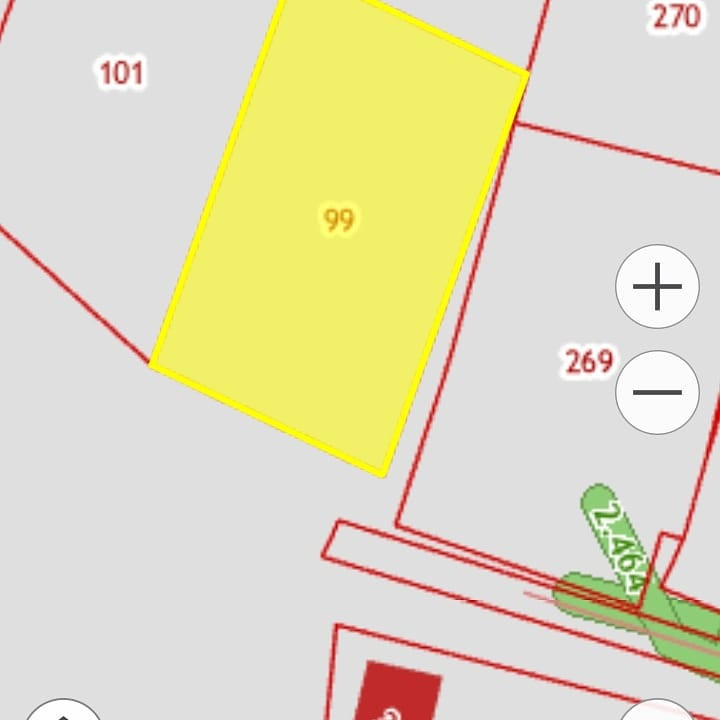Select parcel 101 on the map
The width and height of the screenshot is (720, 720).
pos(121,73)
